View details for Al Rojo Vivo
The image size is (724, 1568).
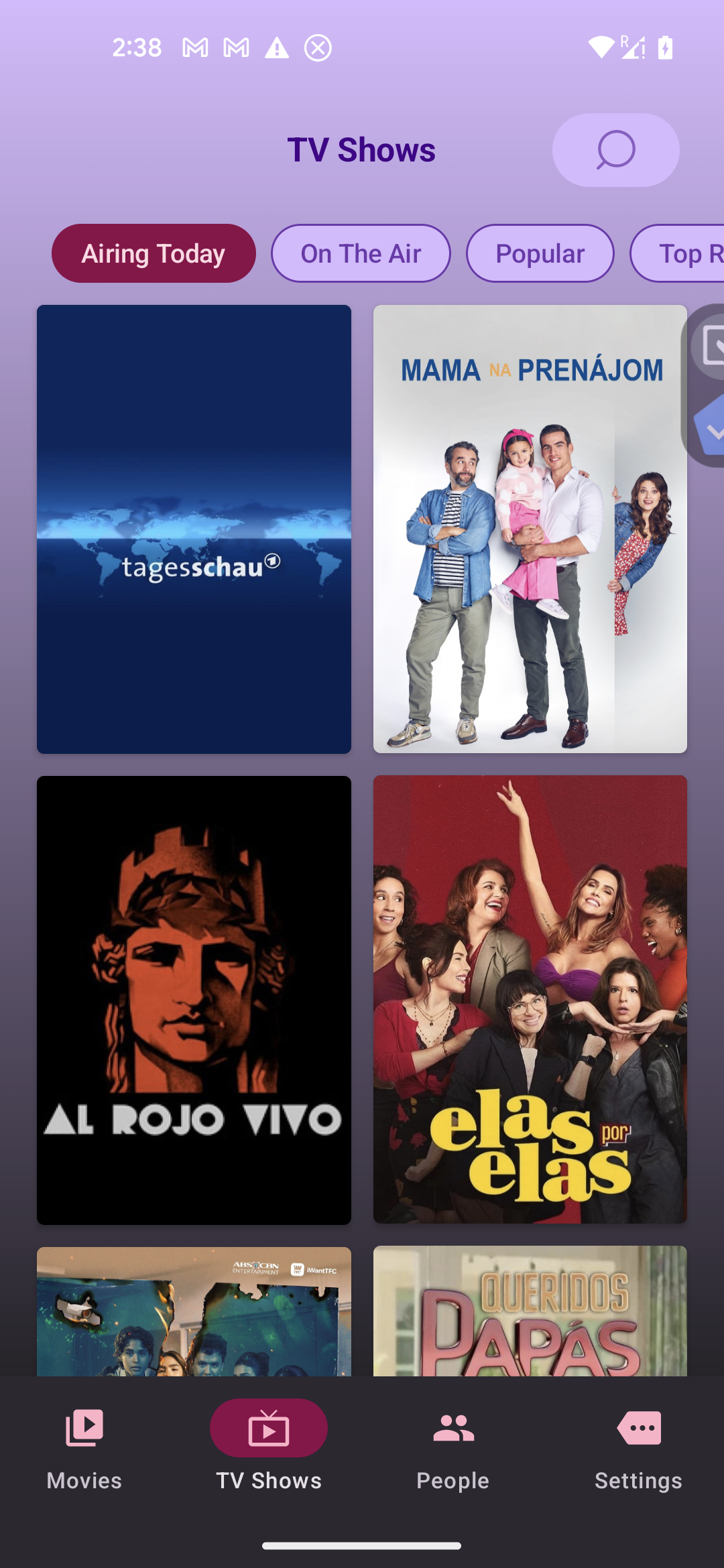[x=194, y=1000]
